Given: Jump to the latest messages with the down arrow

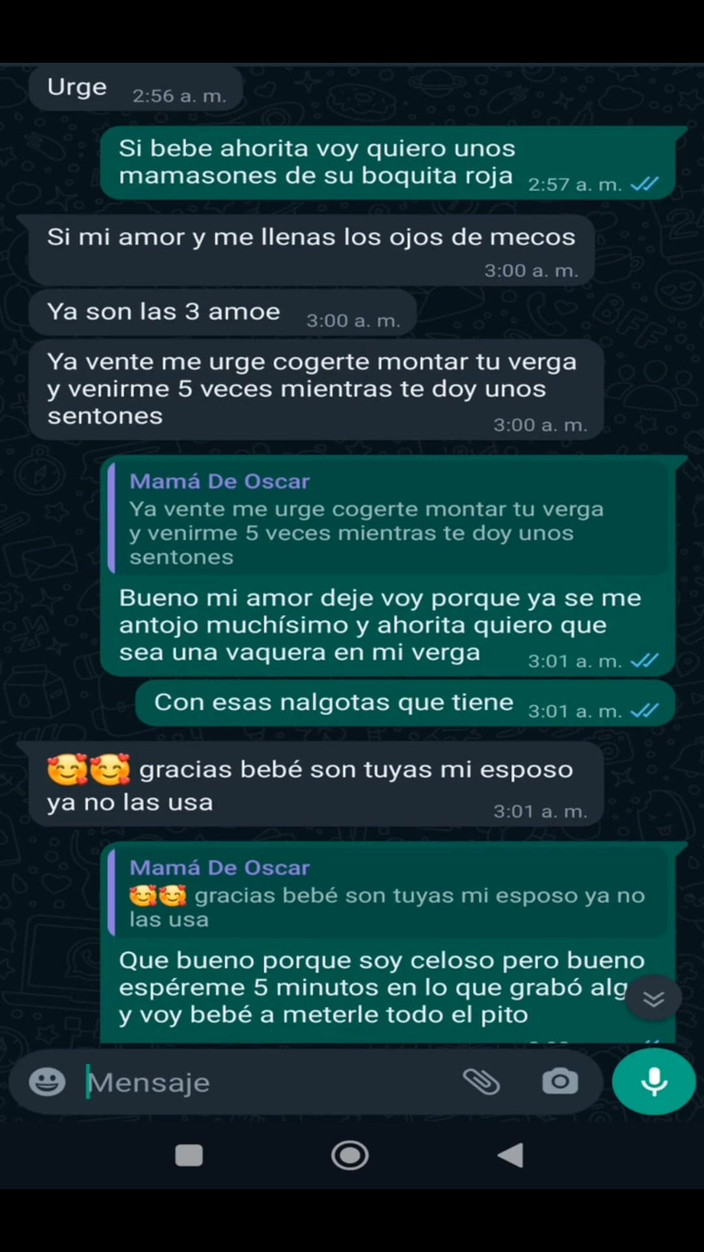Looking at the screenshot, I should point(654,998).
